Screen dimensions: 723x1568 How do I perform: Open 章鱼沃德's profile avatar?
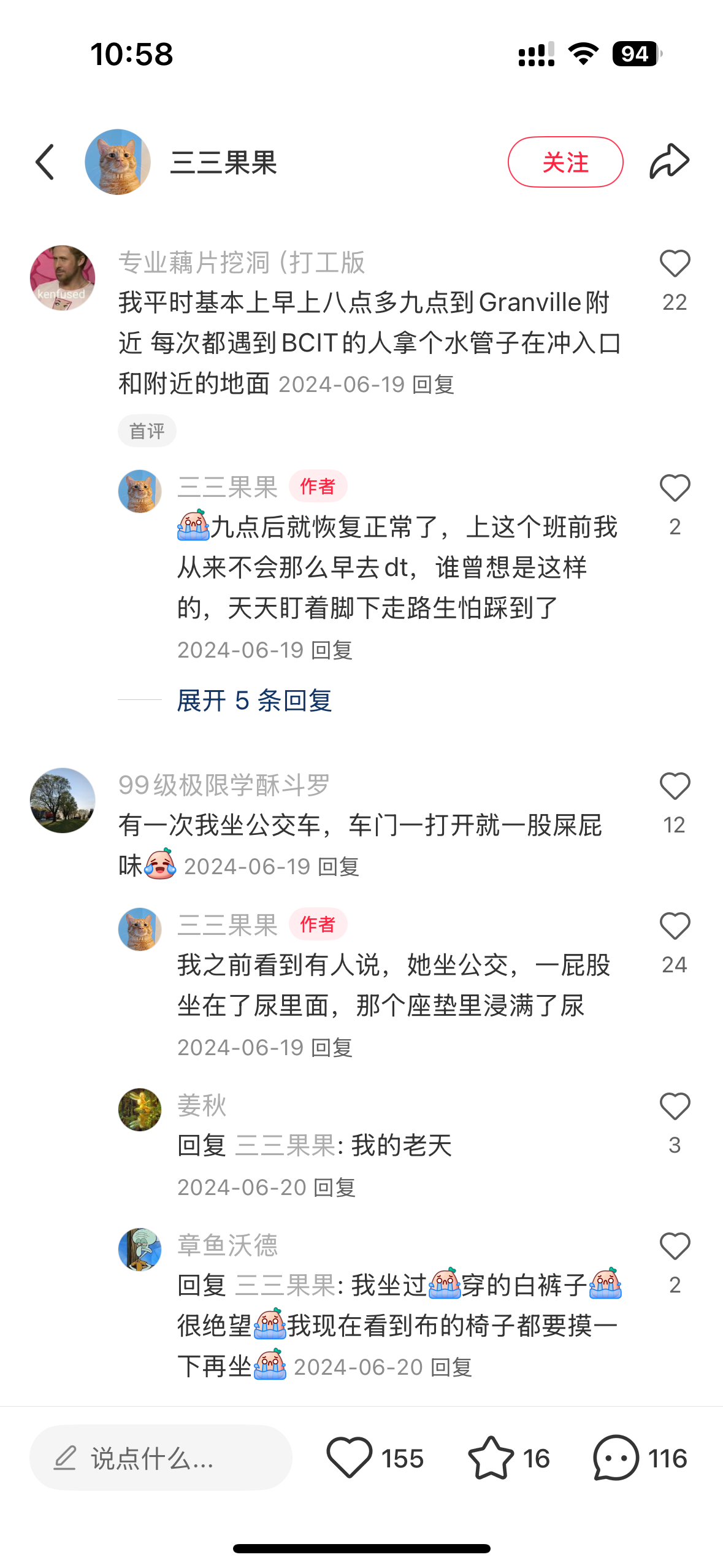[140, 1249]
